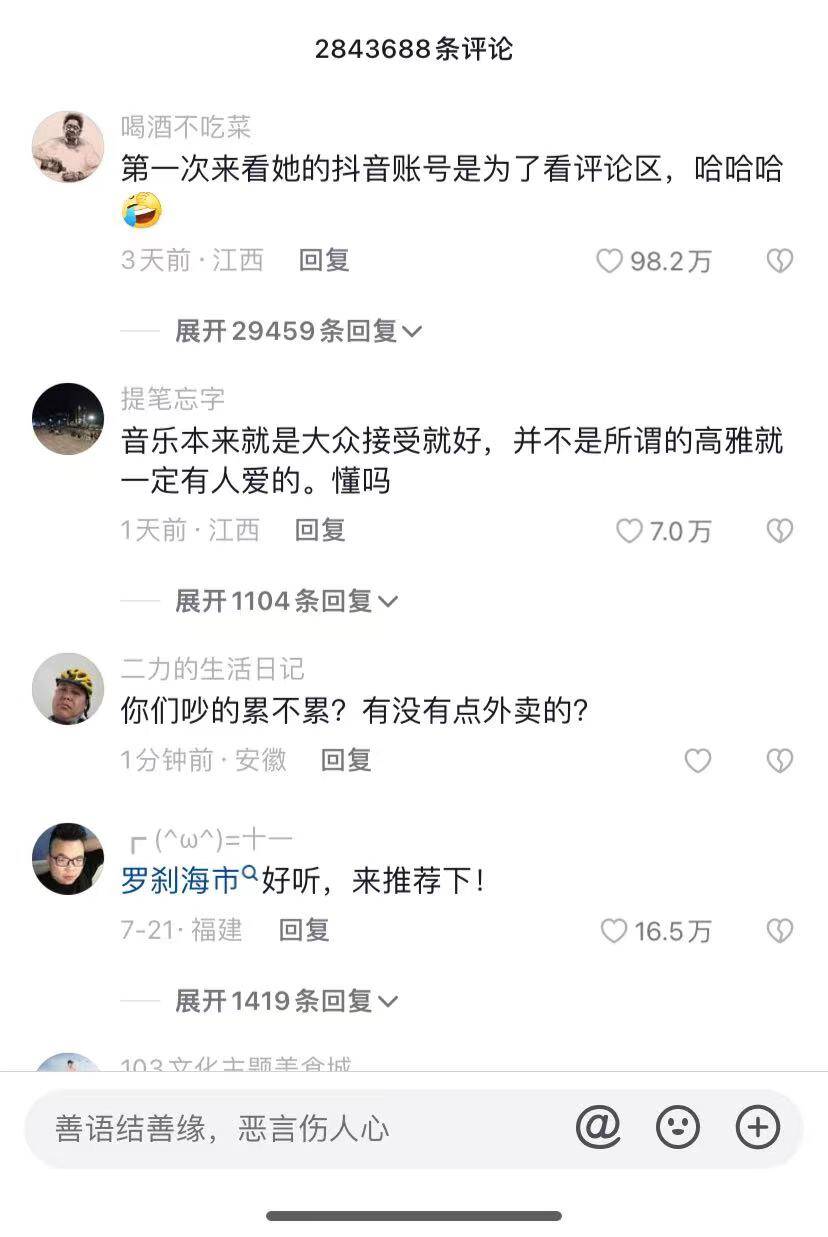Open 喝酒不吃菜's profile avatar
Screen dimensions: 828x1237
pos(68,147)
